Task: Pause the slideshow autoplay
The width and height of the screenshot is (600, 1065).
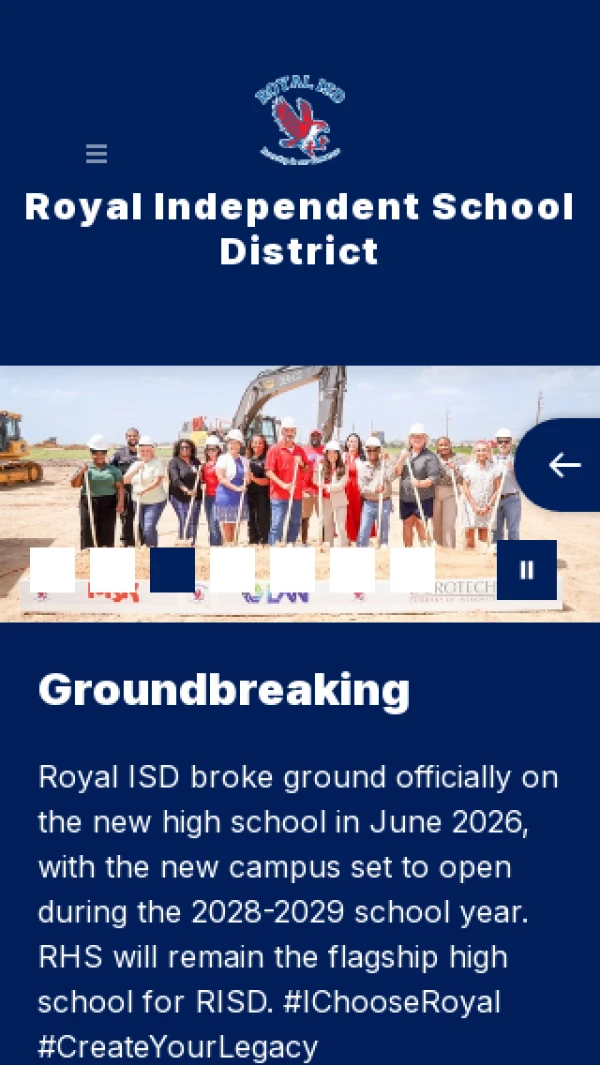Action: point(527,570)
